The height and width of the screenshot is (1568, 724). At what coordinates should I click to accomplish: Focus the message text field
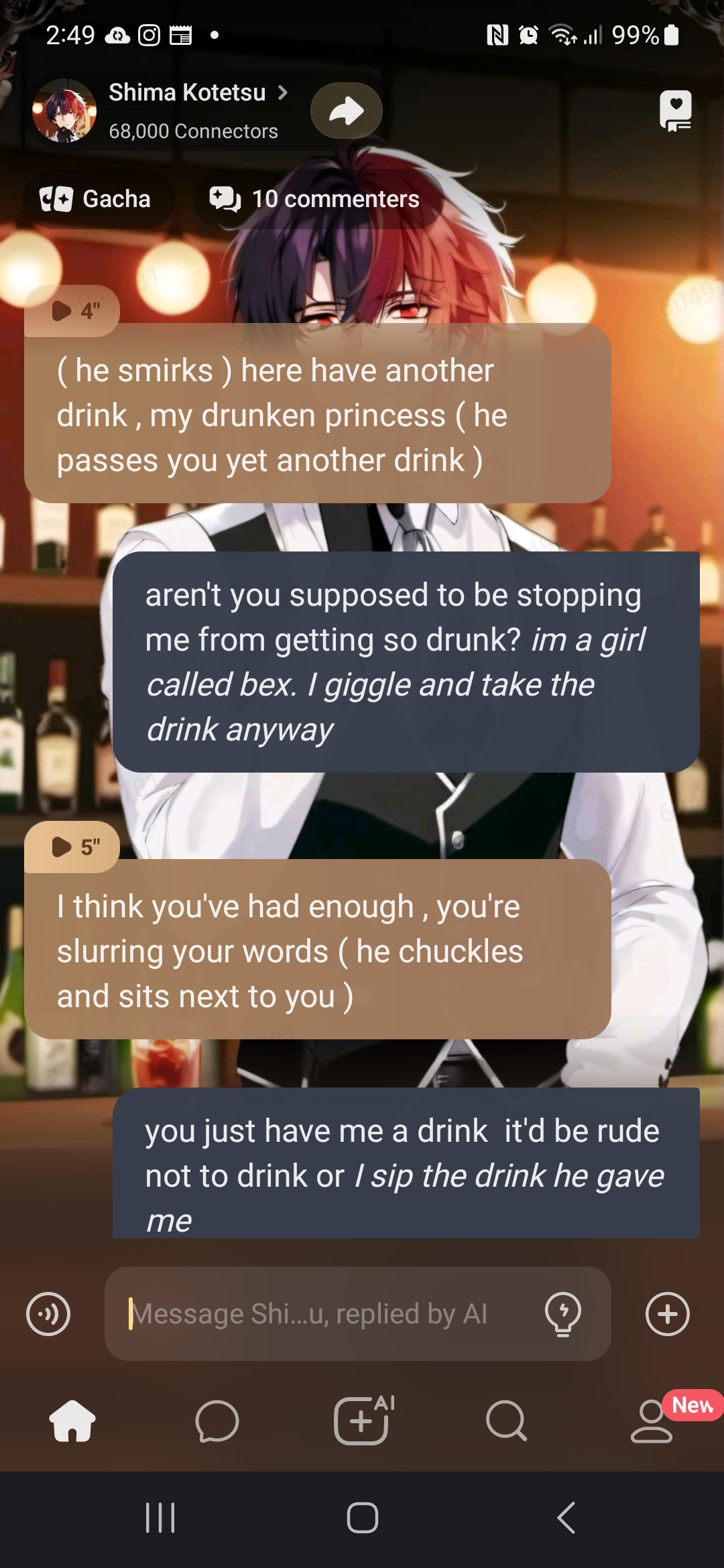point(322,1314)
